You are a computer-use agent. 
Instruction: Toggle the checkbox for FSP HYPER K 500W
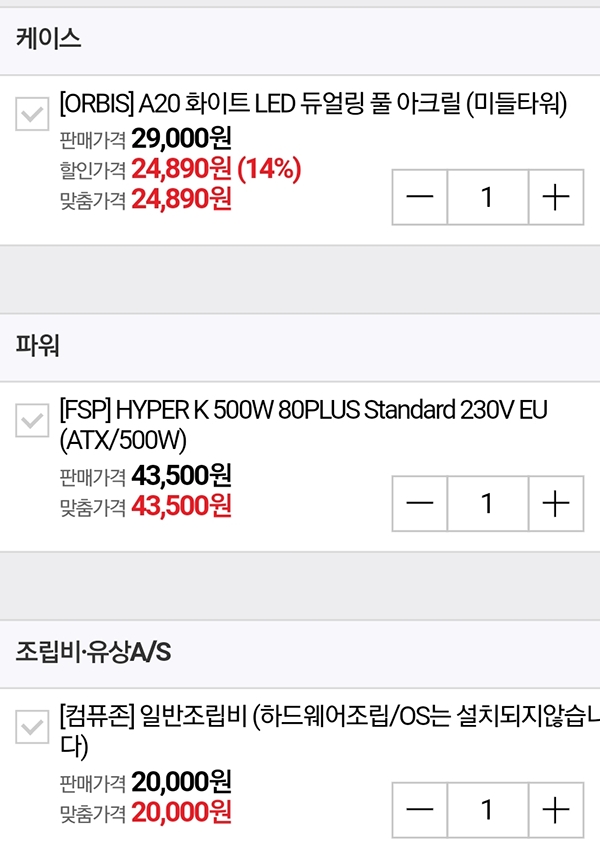click(32, 421)
